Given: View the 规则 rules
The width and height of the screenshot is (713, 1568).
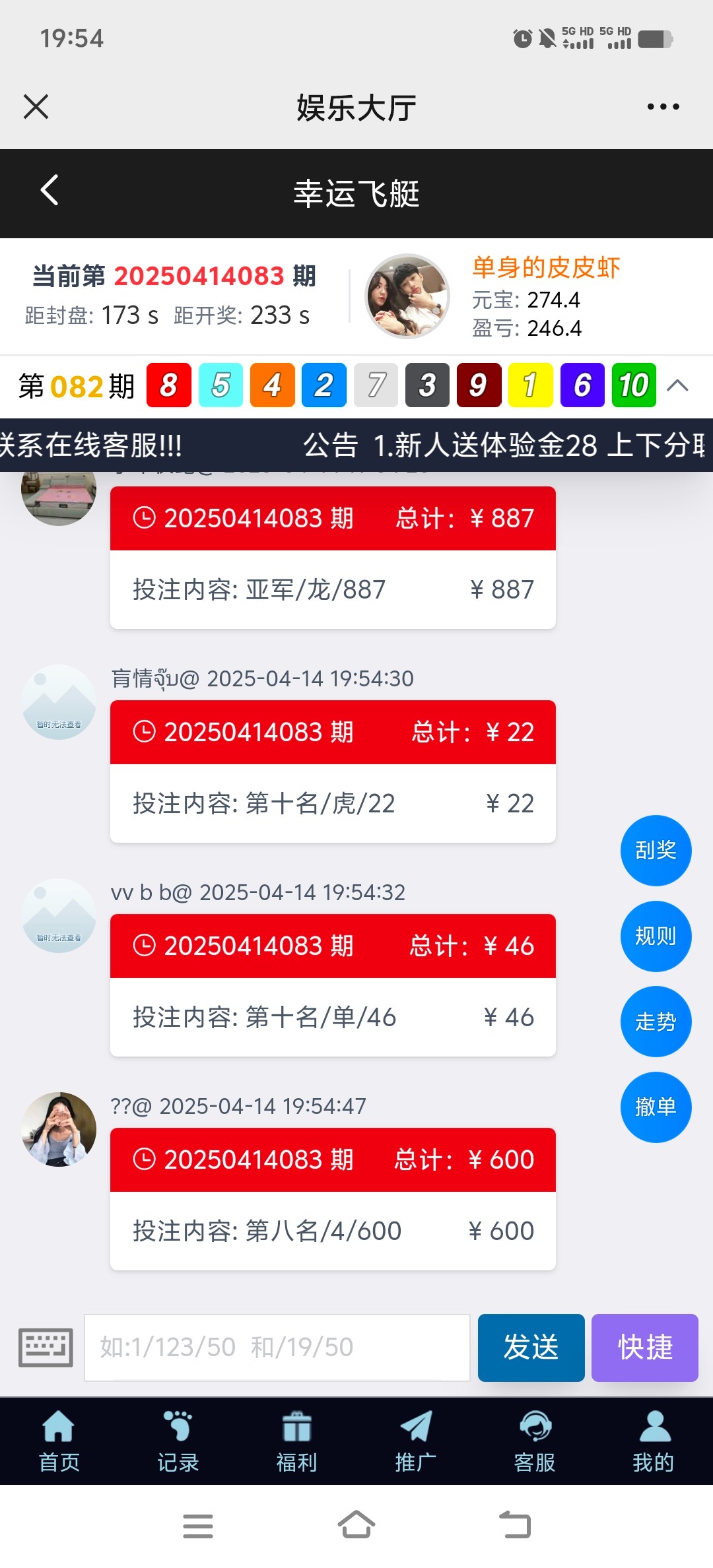Looking at the screenshot, I should coord(656,936).
